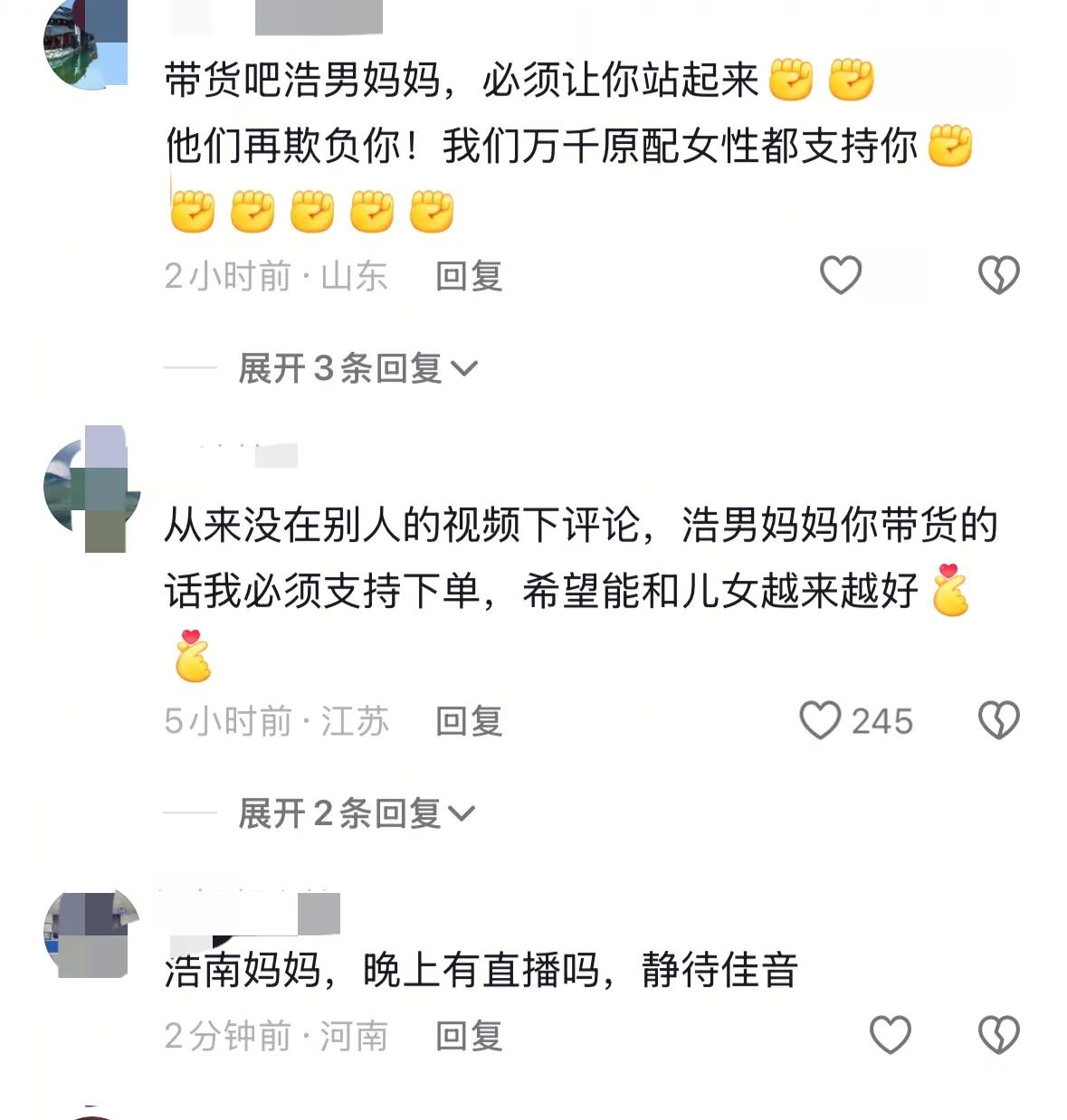Screen dimensions: 1067x1120
Task: Reply to the Henan comment
Action: (x=468, y=1036)
